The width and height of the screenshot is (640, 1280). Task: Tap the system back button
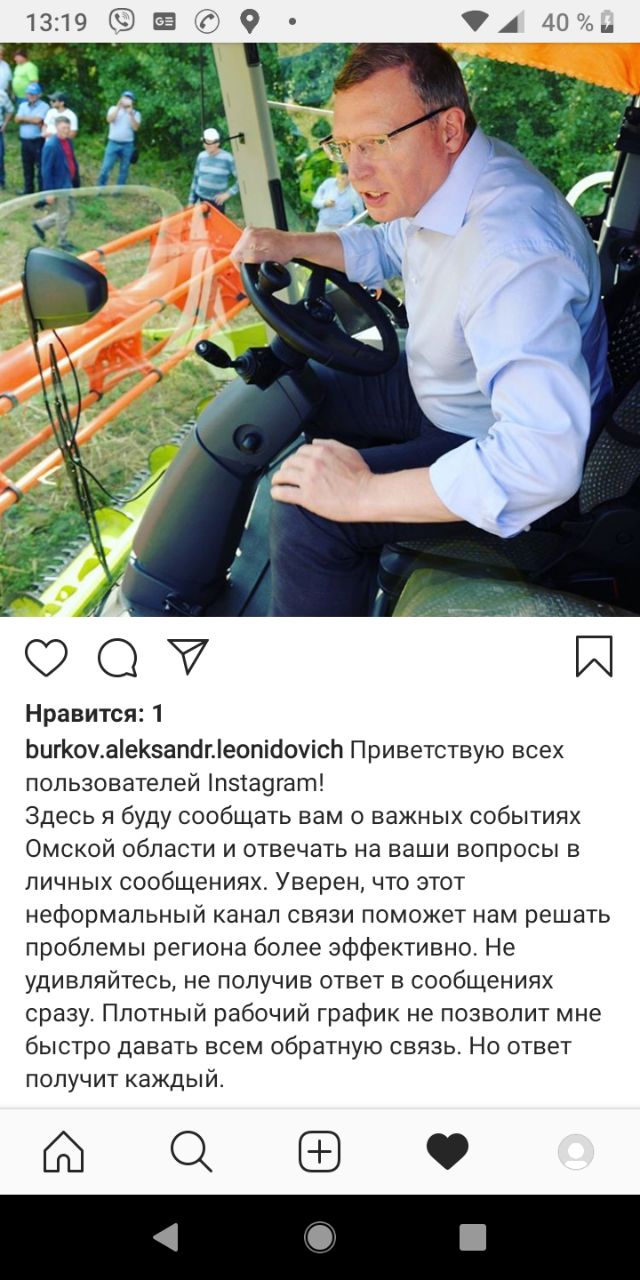pyautogui.click(x=166, y=1237)
